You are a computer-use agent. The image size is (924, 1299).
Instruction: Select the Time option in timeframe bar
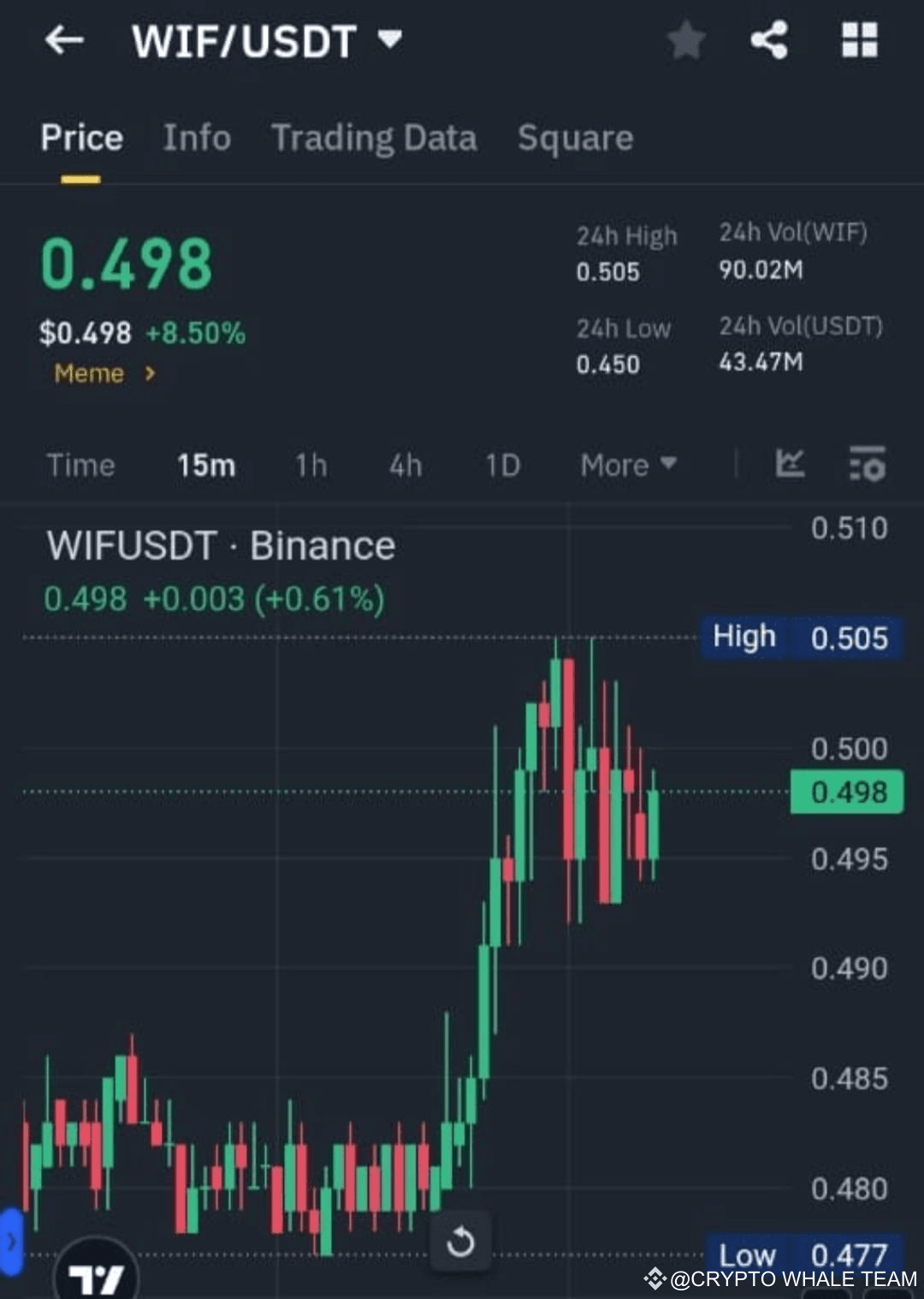(81, 465)
